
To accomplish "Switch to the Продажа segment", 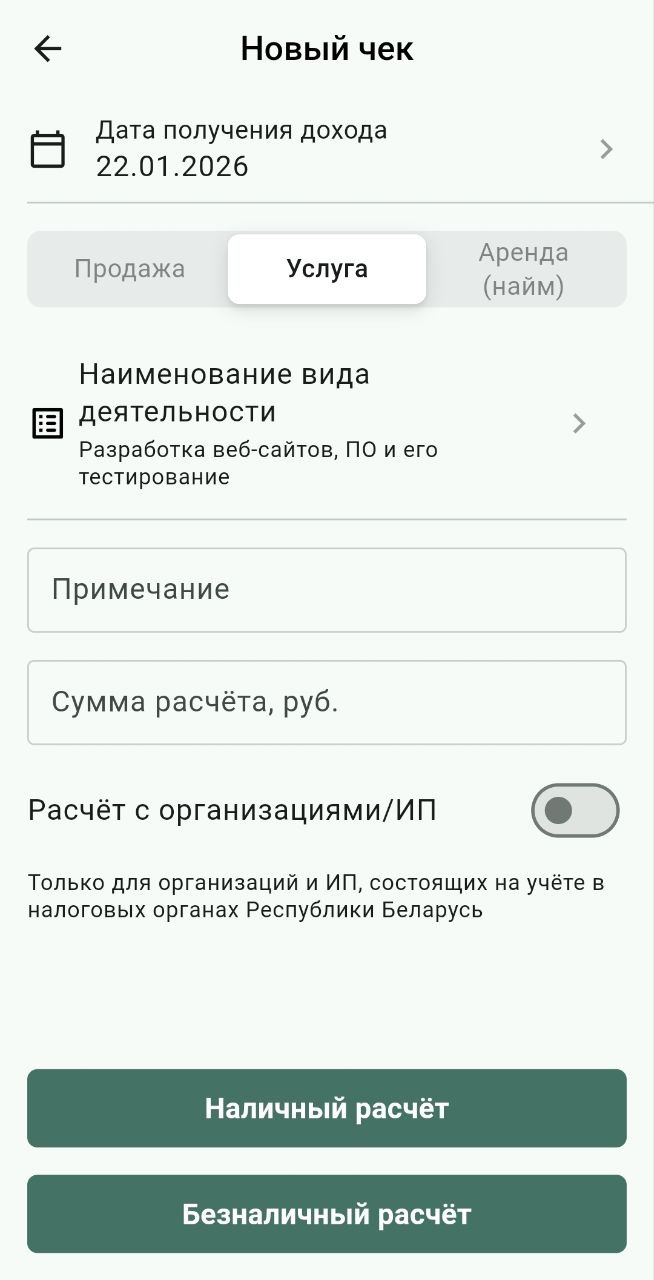I will (130, 269).
